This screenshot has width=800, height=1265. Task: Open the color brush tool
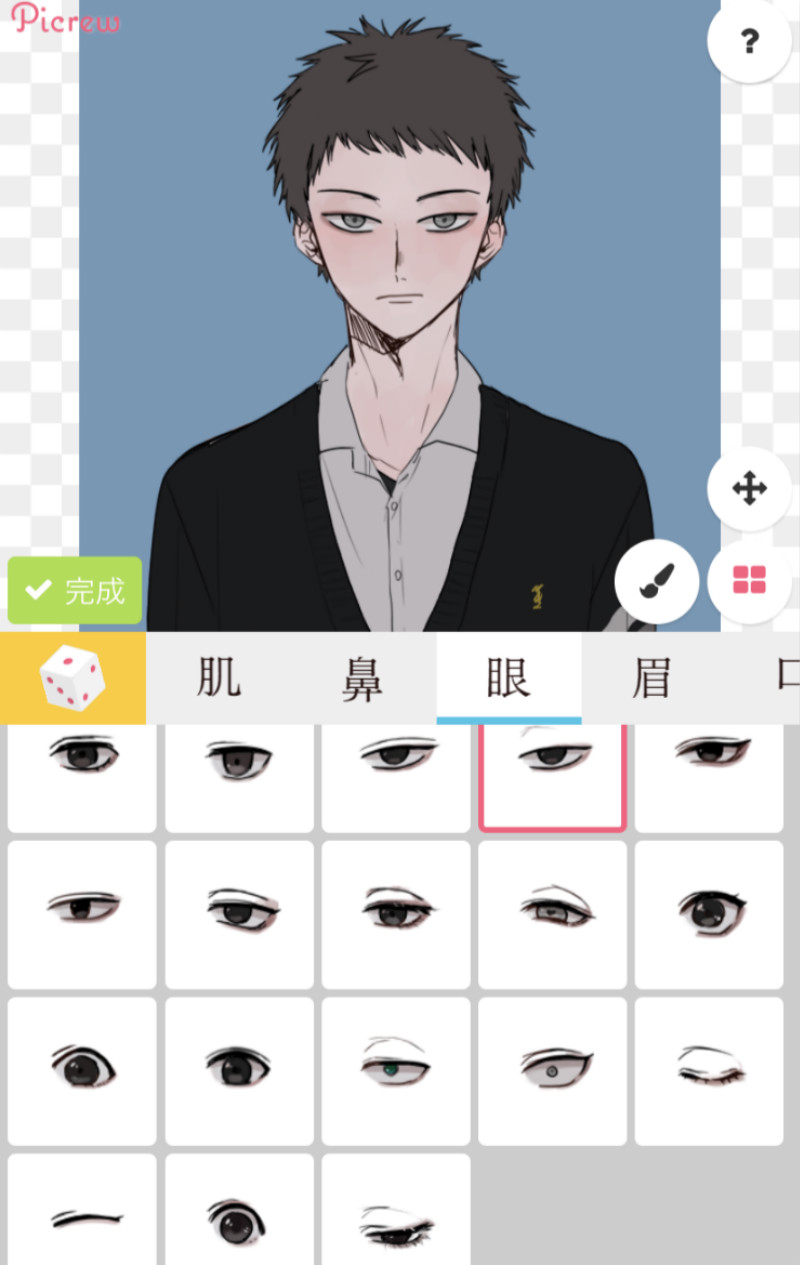(x=657, y=581)
